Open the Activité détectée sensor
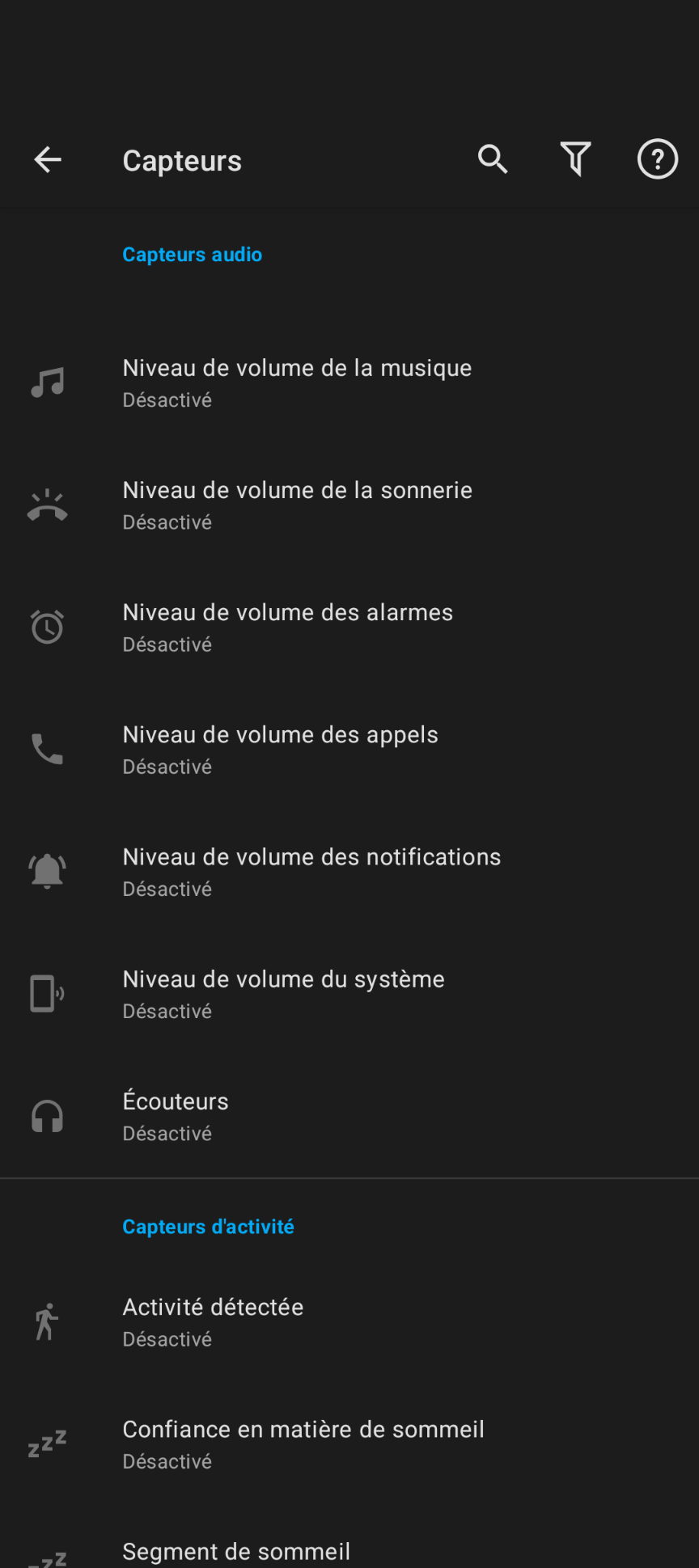The image size is (699, 1568). 213,1321
